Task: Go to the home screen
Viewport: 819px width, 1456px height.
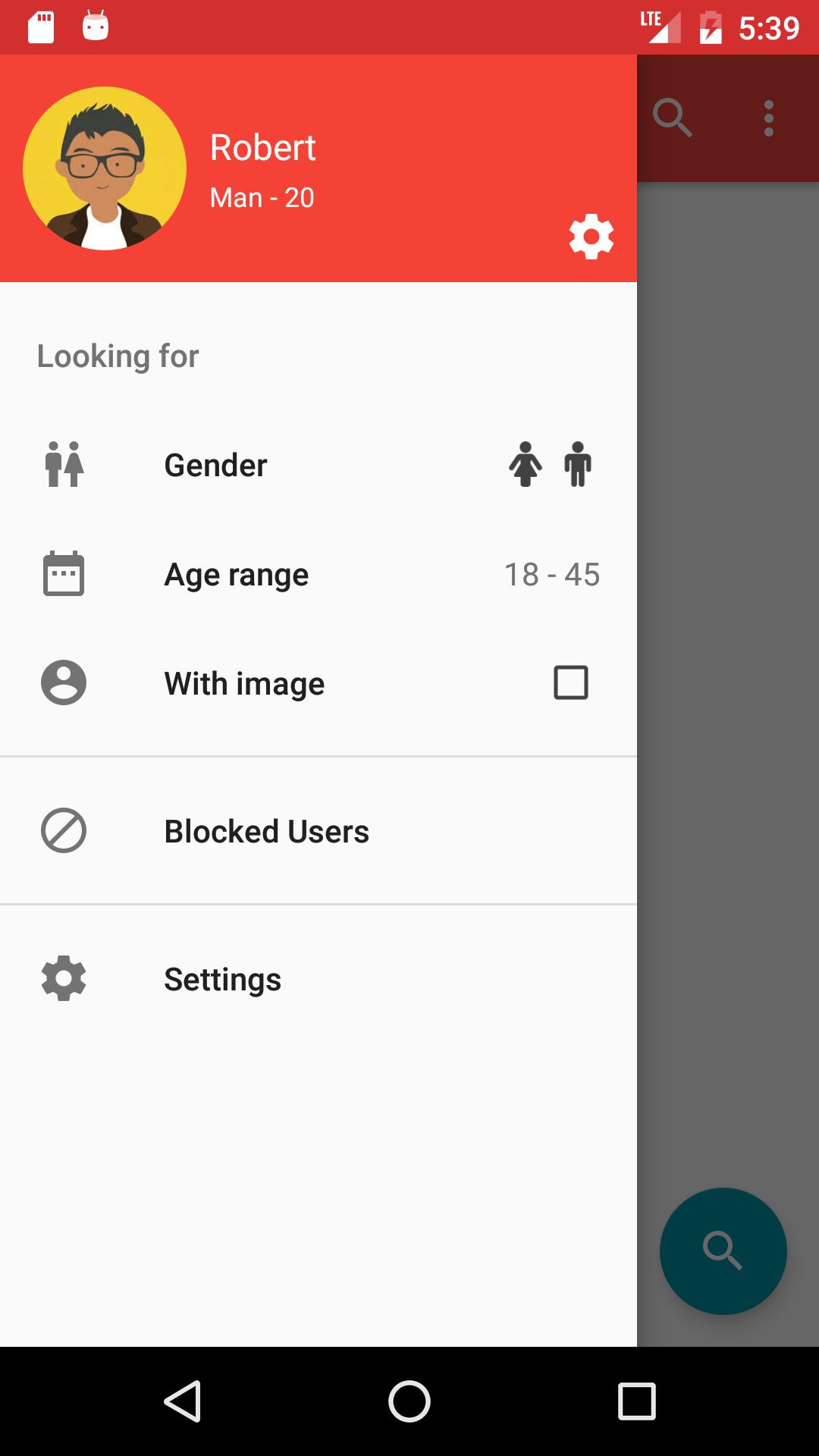Action: pyautogui.click(x=409, y=1401)
